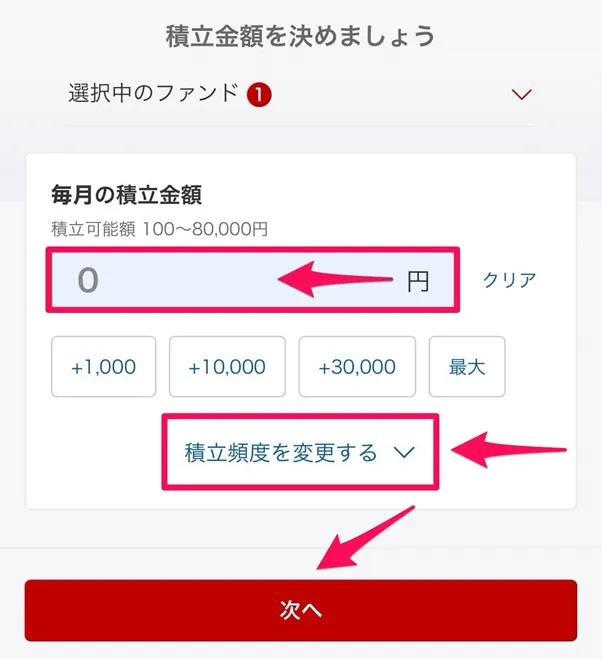
Task: Expand the 選択中のファンド section
Action: 521,95
